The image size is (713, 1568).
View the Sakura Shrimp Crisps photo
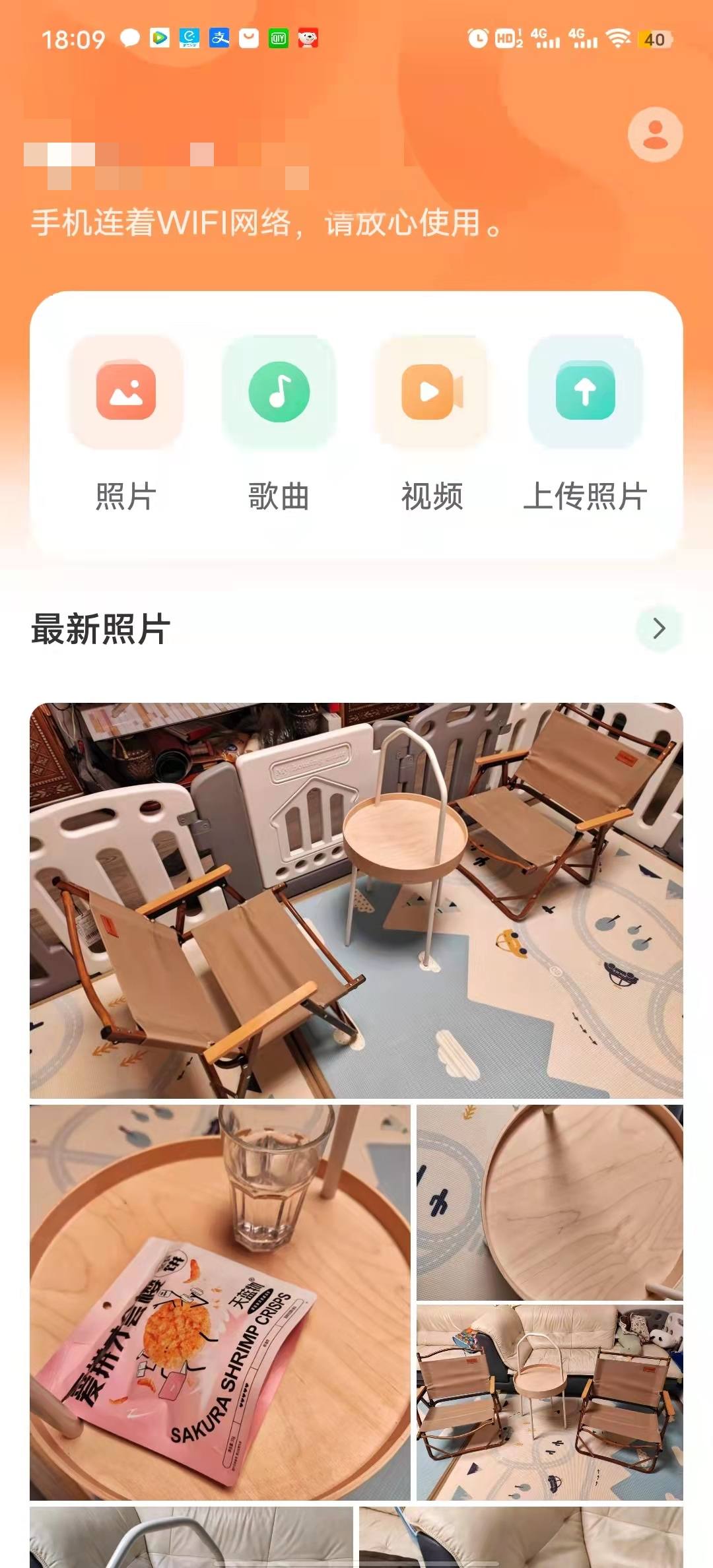[x=220, y=1301]
